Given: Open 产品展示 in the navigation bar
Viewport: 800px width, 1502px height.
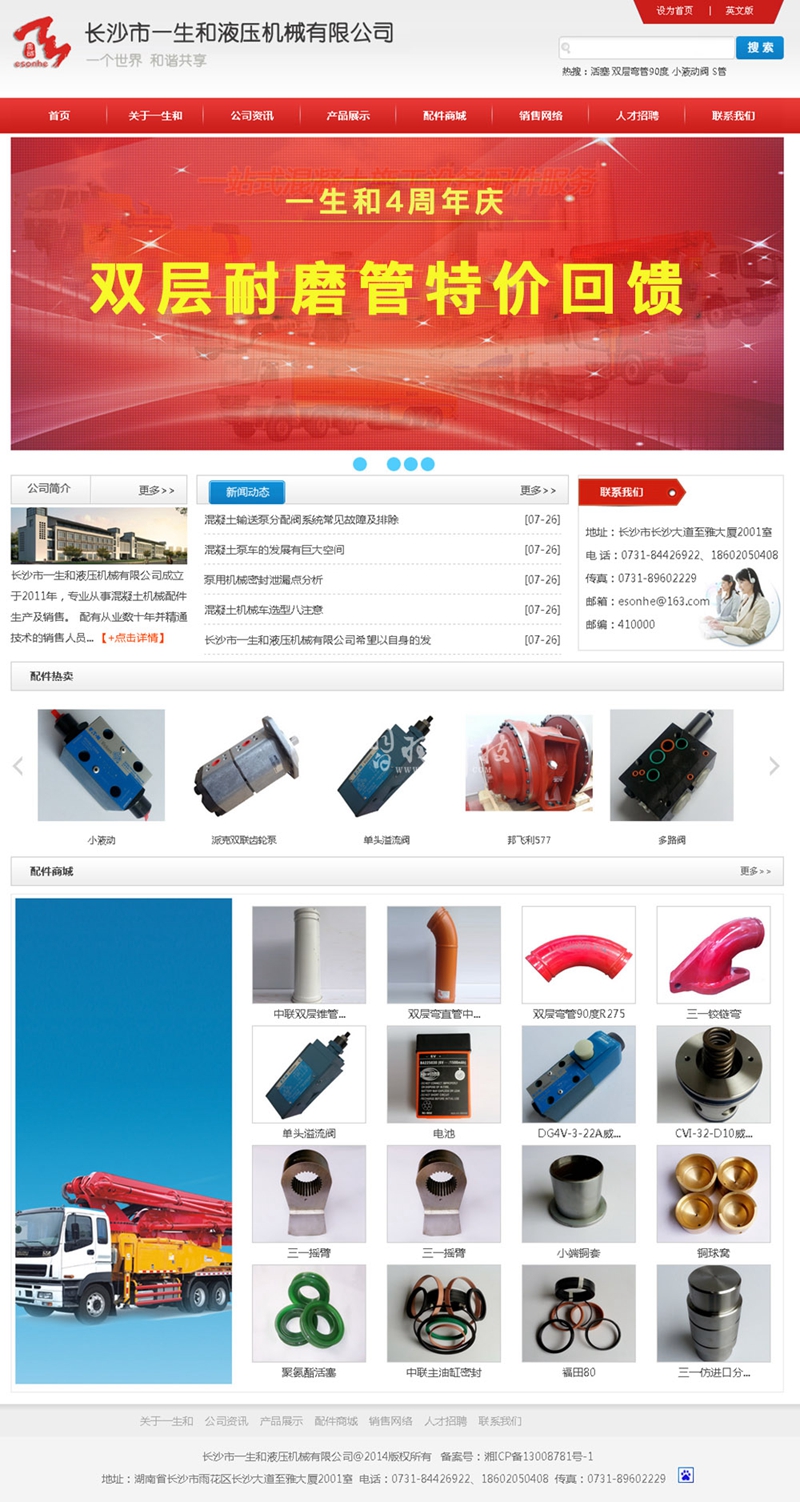Looking at the screenshot, I should 348,116.
